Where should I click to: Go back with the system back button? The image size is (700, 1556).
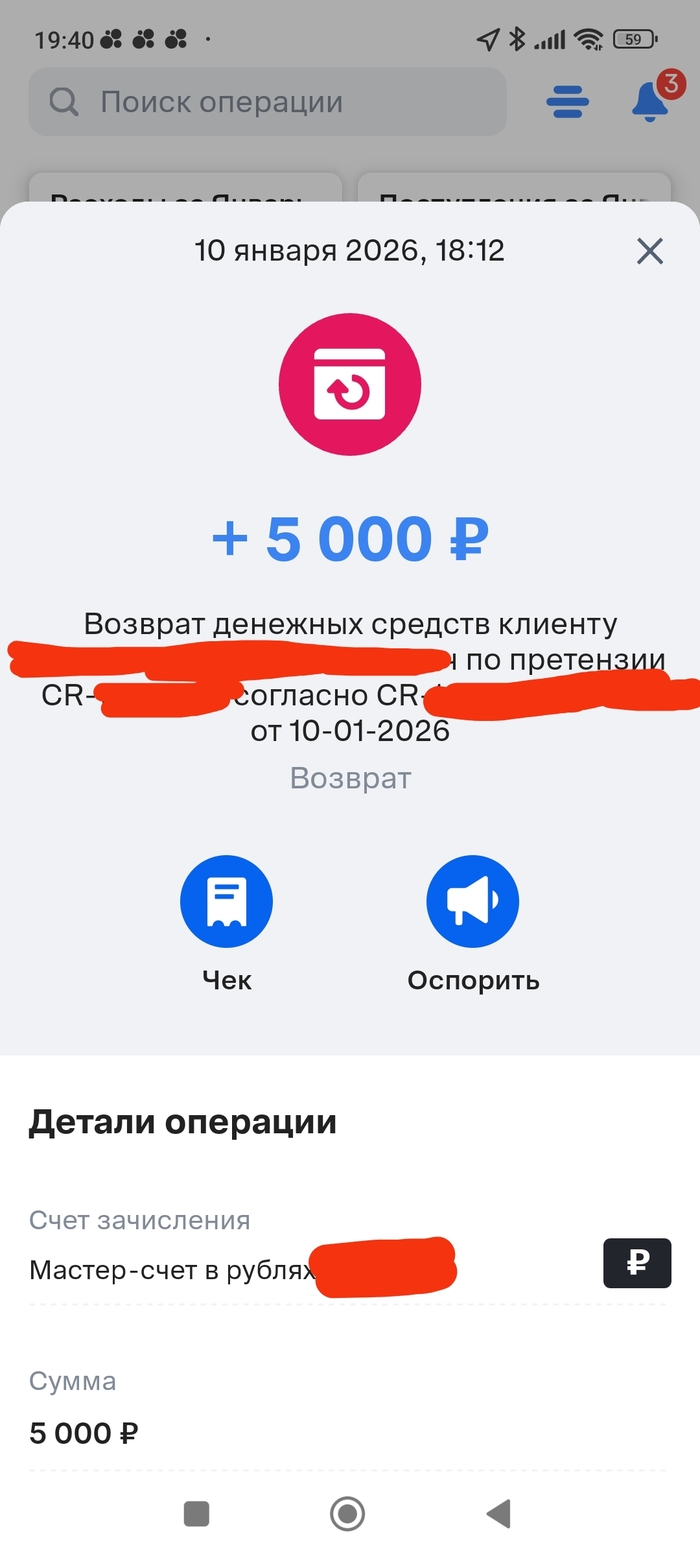(498, 1514)
